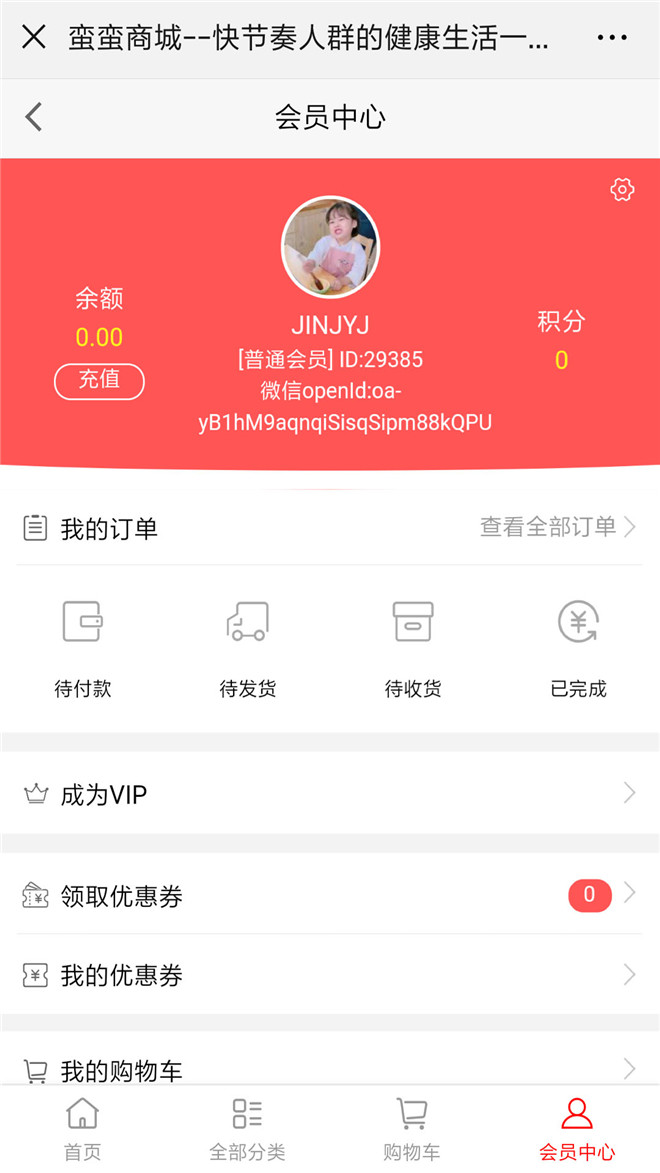Screen dimensions: 660x1173
Task: Open the 成为VIP row
Action: (330, 794)
